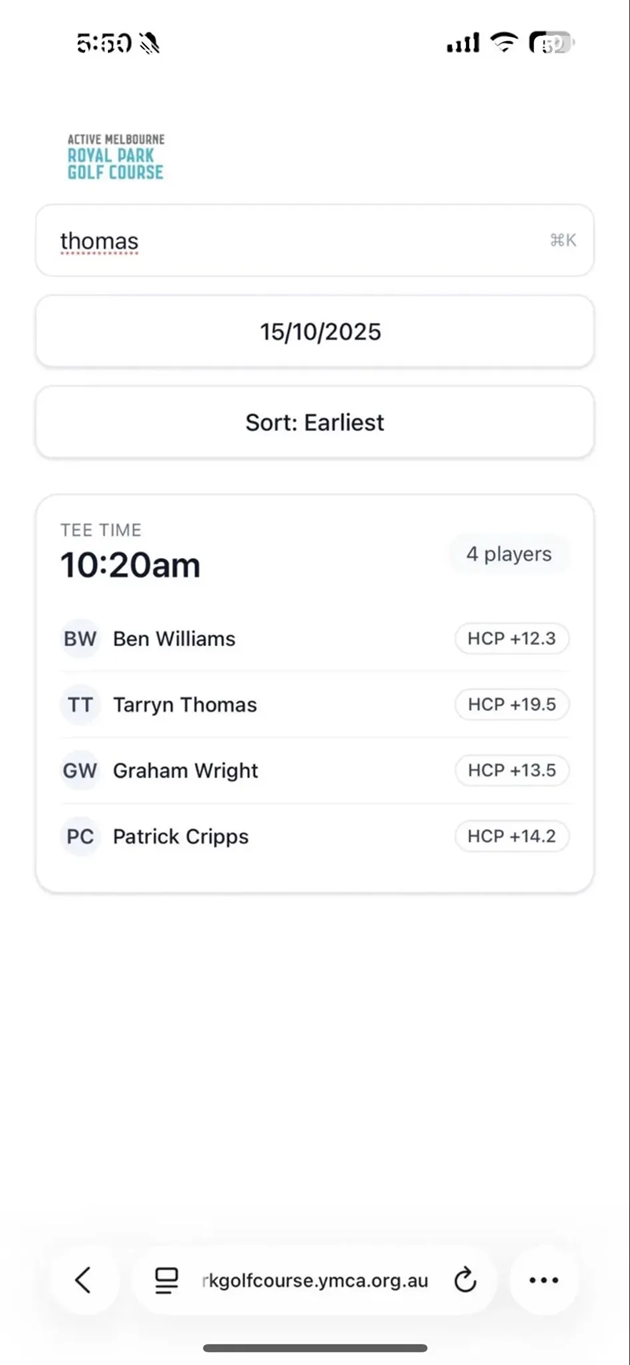Reload the page in the browser

click(465, 1280)
